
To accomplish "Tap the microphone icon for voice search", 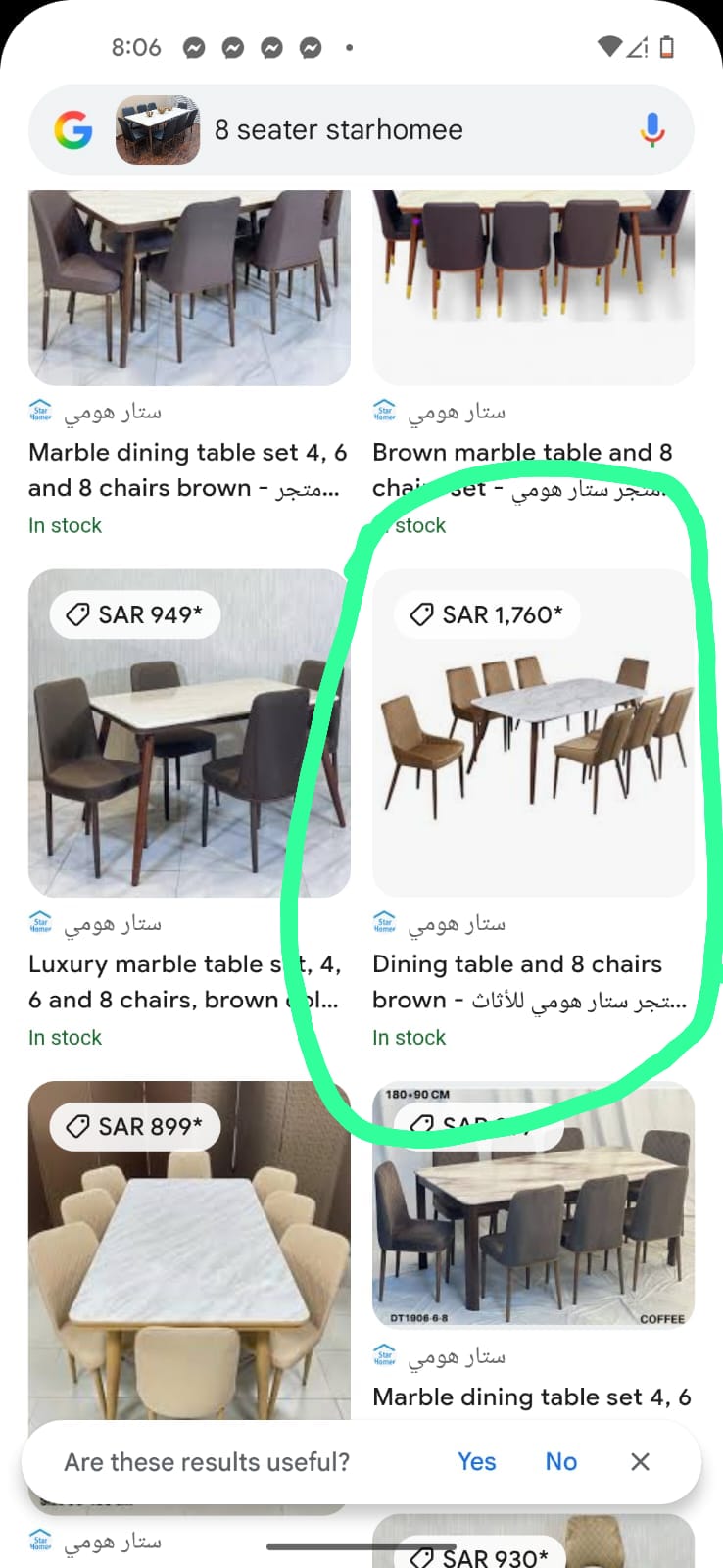I will coord(651,128).
